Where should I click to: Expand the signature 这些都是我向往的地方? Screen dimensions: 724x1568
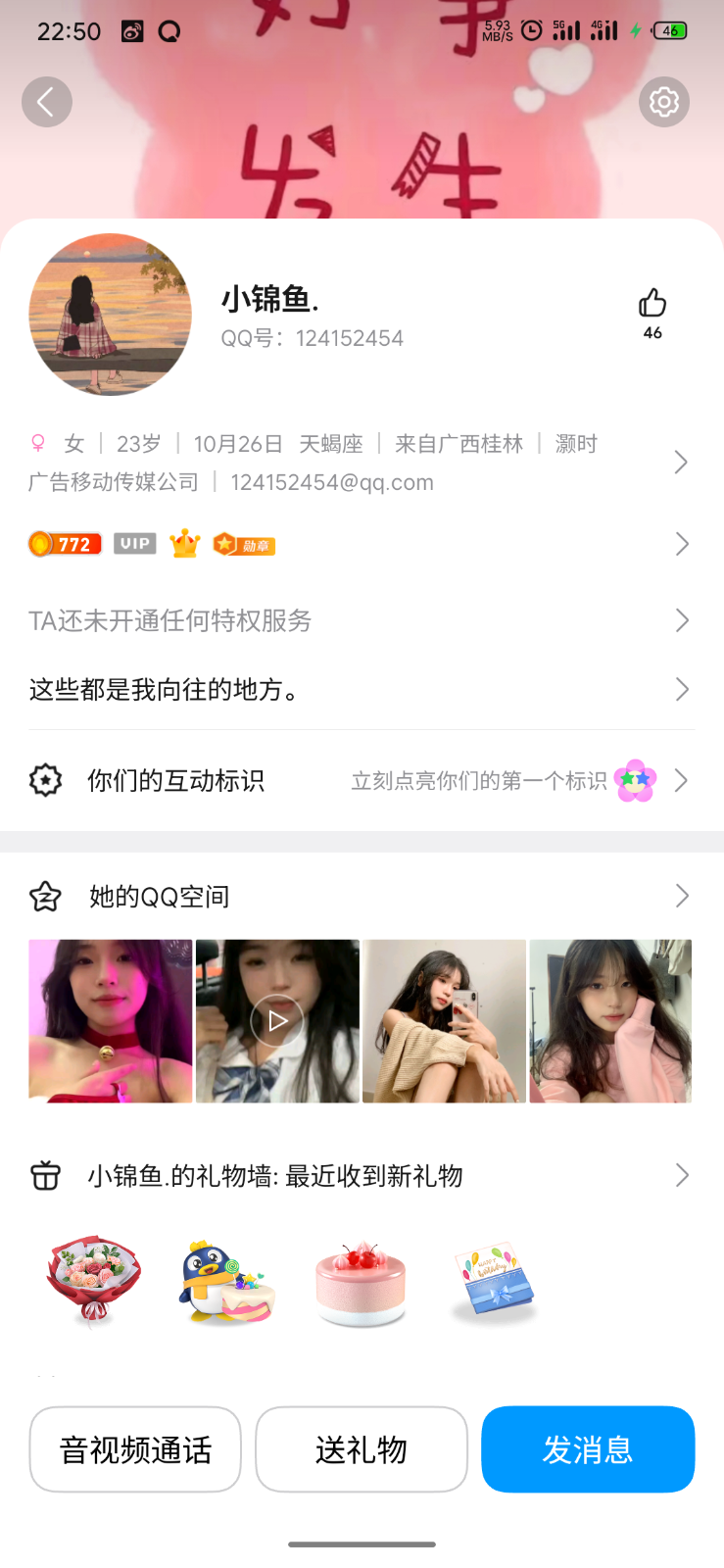[x=680, y=689]
